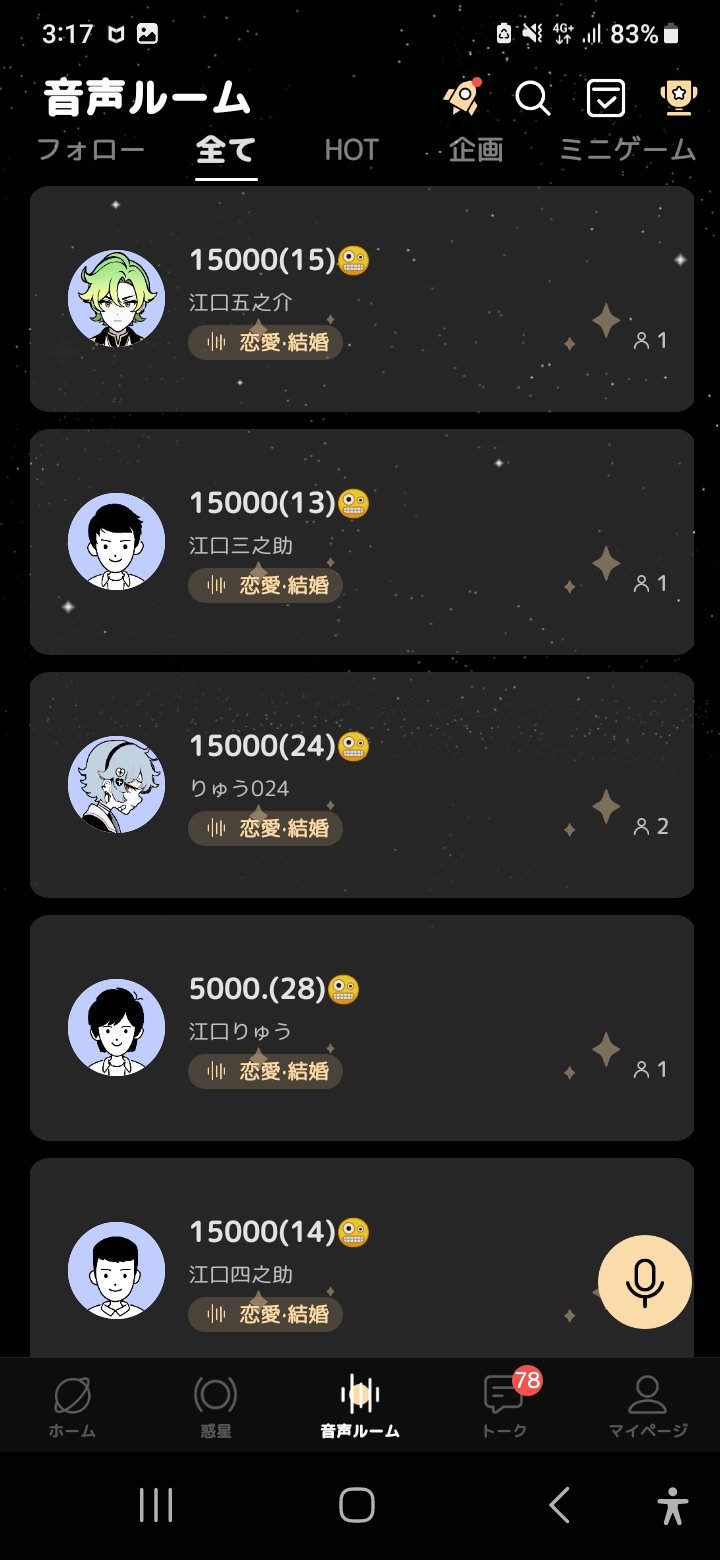Open the checklist calendar icon
This screenshot has width=720, height=1560.
click(x=605, y=98)
